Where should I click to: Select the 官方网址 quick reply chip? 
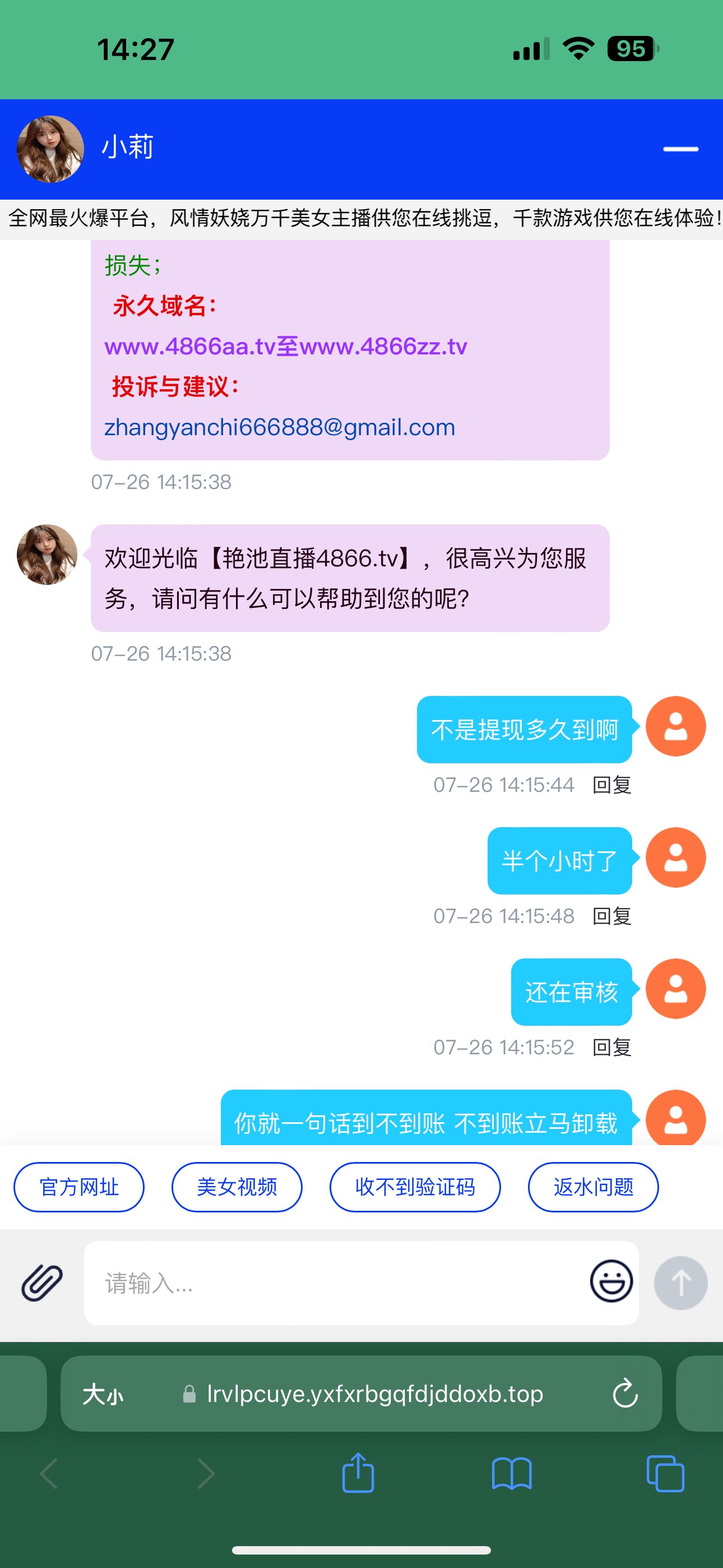(79, 1187)
